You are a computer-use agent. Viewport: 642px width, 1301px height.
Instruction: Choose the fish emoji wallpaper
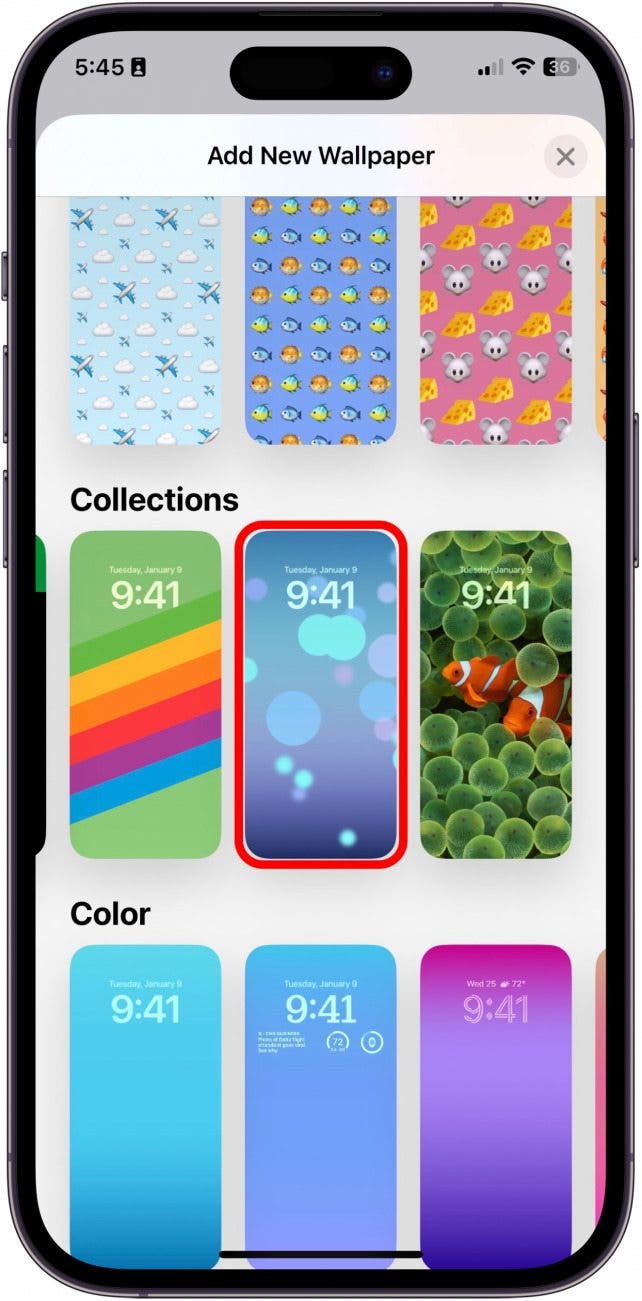[321, 320]
